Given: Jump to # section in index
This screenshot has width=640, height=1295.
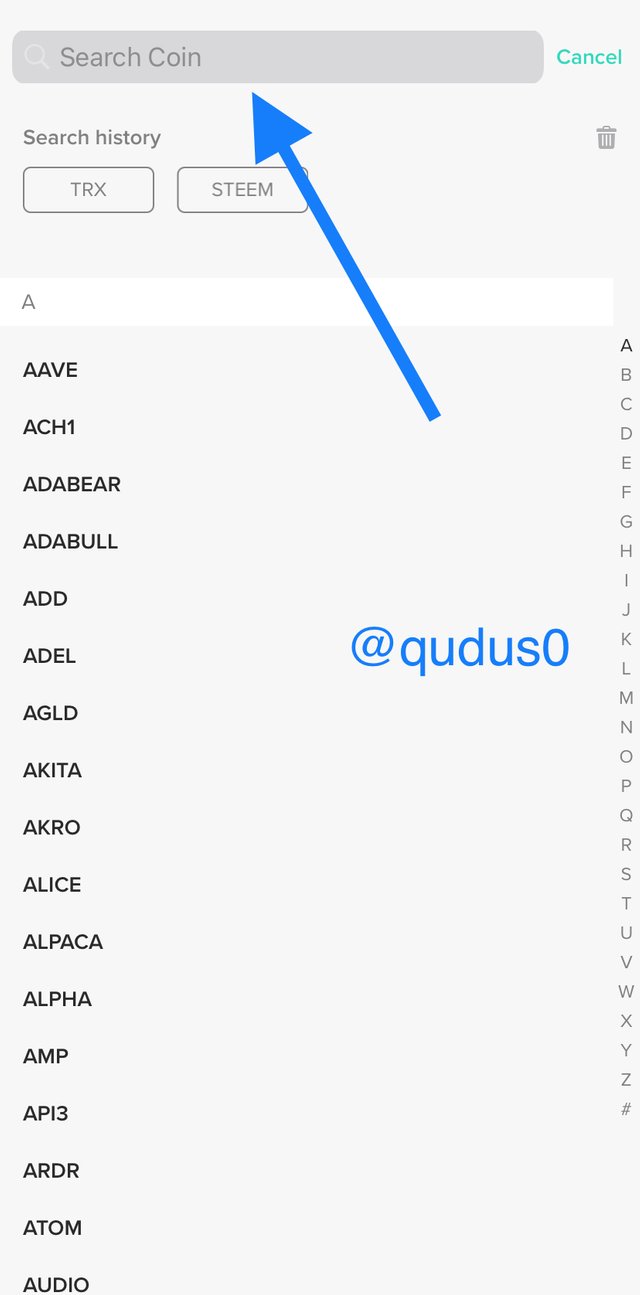Looking at the screenshot, I should [x=626, y=1109].
